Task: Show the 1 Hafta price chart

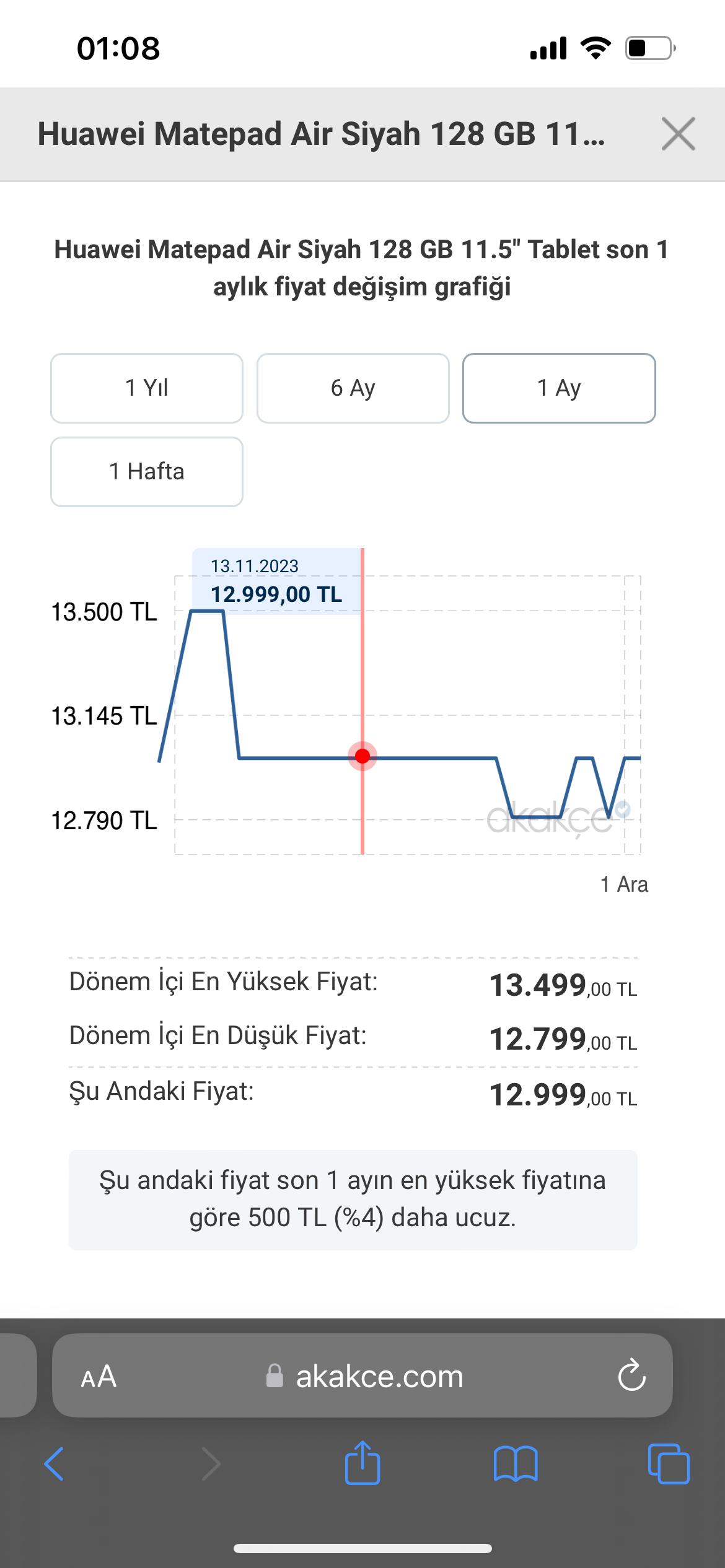Action: (x=147, y=472)
